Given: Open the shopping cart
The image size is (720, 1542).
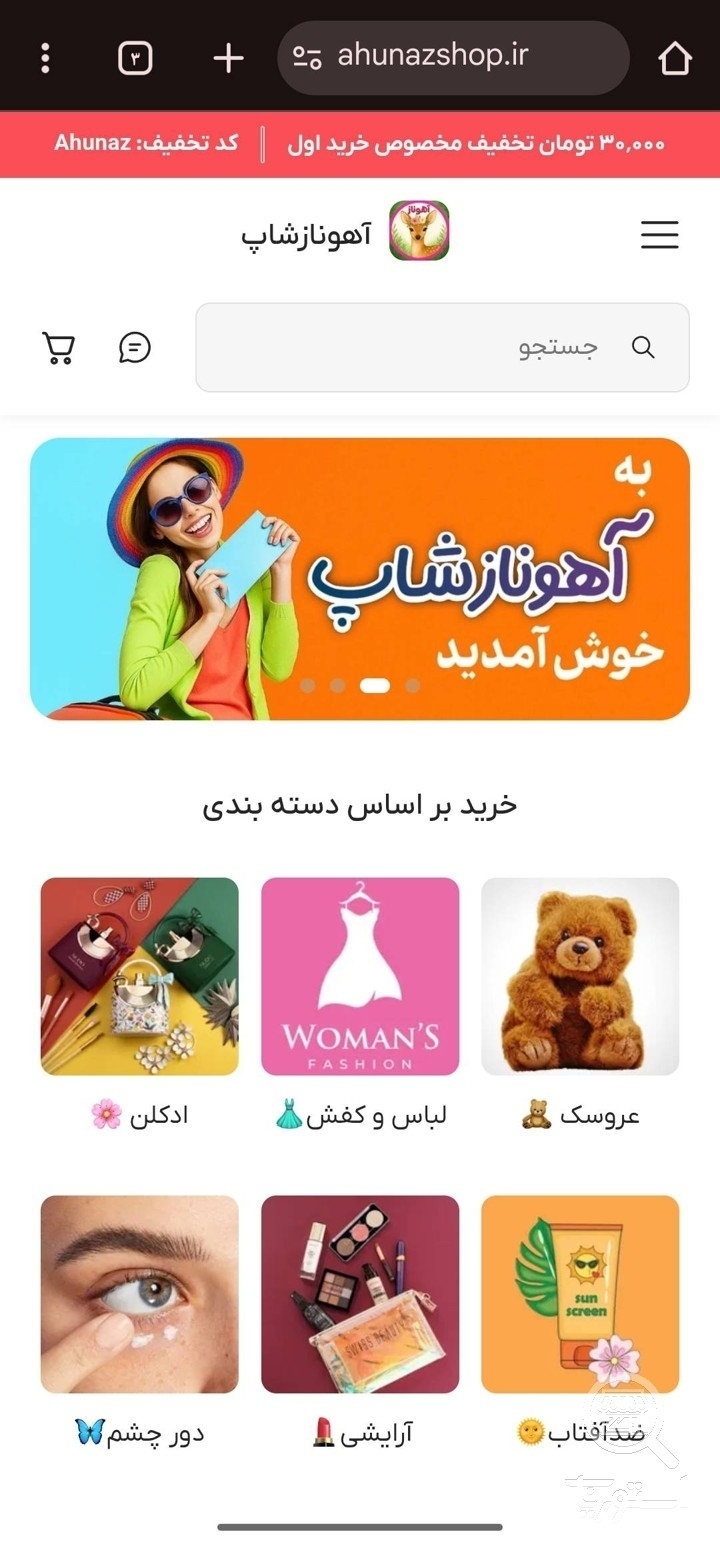Looking at the screenshot, I should [59, 347].
